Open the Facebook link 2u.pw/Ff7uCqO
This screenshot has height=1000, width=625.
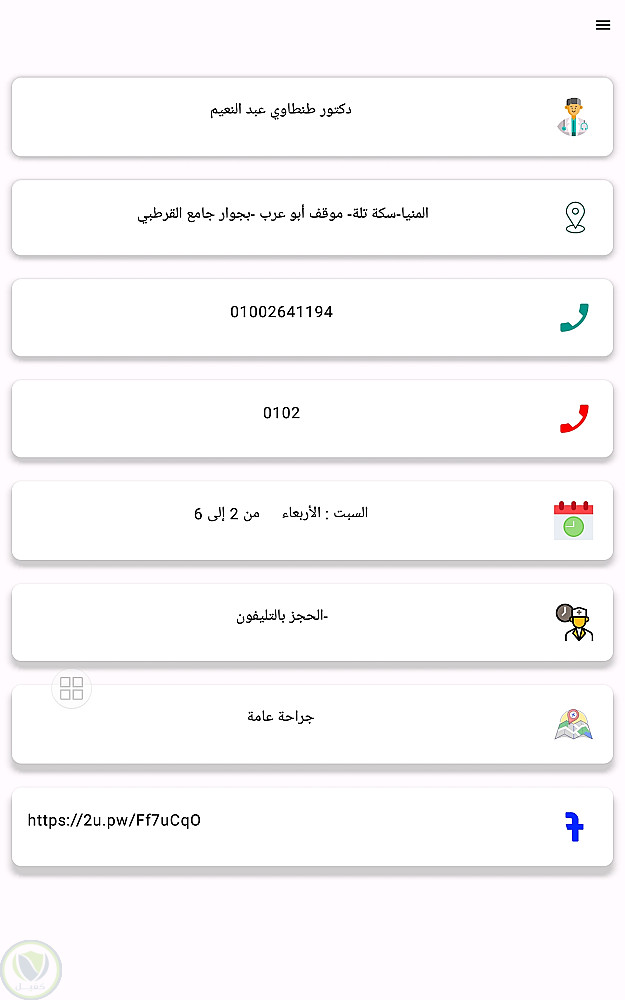point(312,826)
